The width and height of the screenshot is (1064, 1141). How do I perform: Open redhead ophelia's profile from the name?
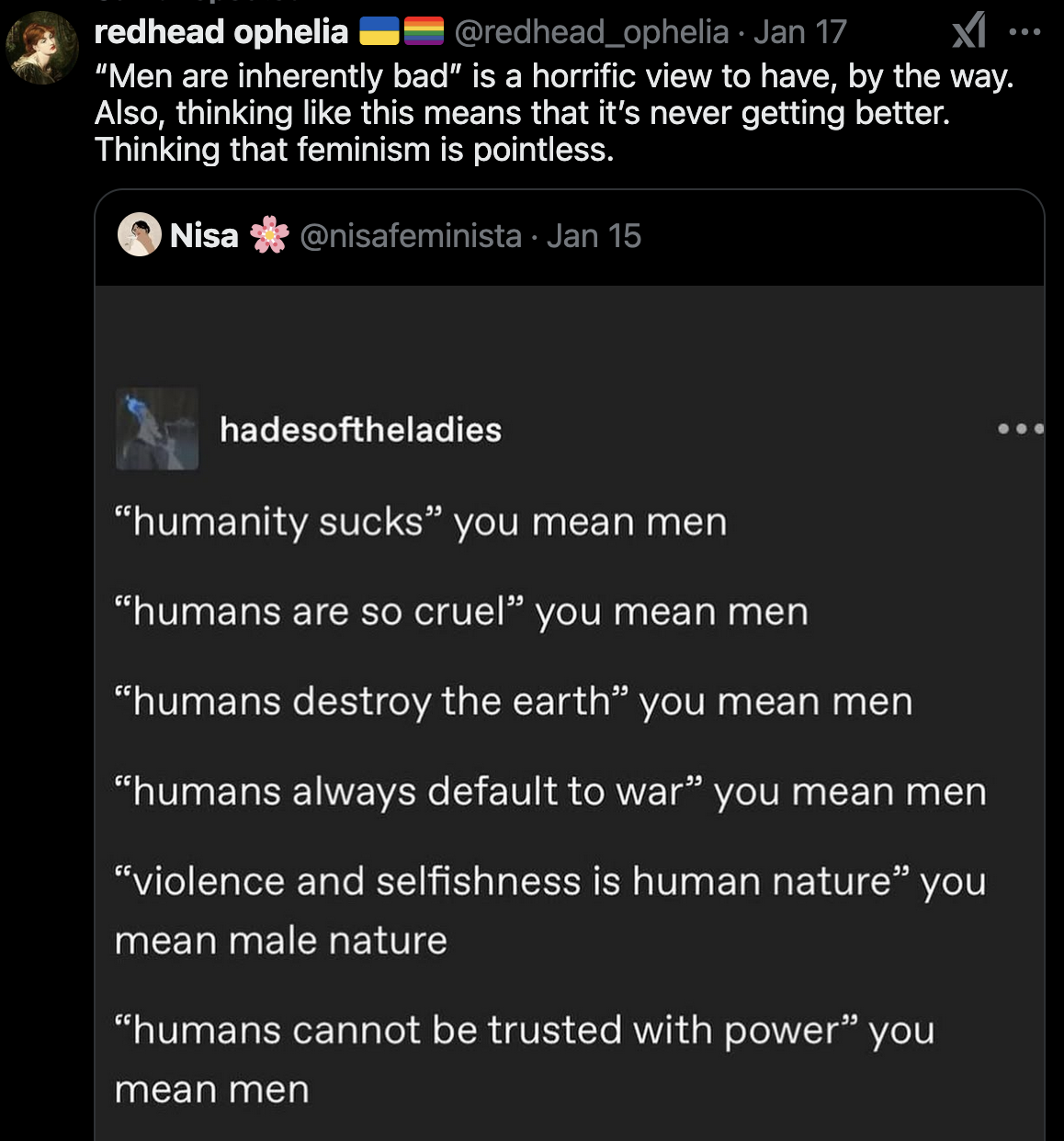tap(221, 32)
